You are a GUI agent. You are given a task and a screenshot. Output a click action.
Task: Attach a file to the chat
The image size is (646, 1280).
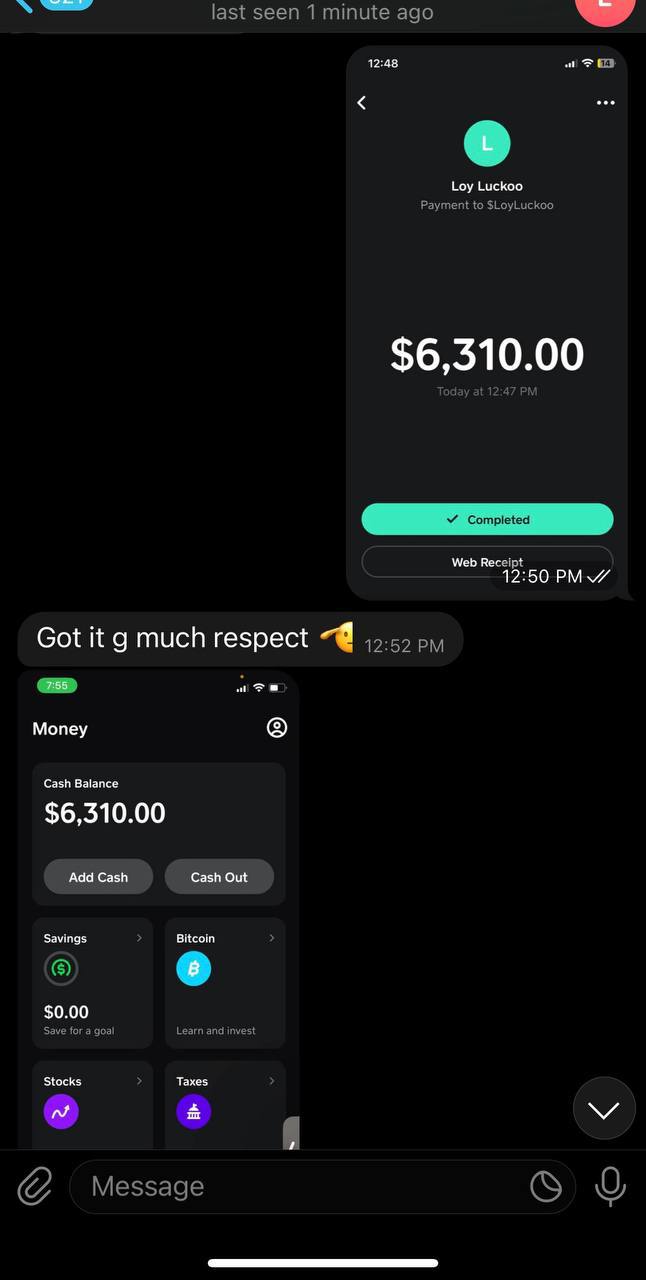tap(35, 1187)
